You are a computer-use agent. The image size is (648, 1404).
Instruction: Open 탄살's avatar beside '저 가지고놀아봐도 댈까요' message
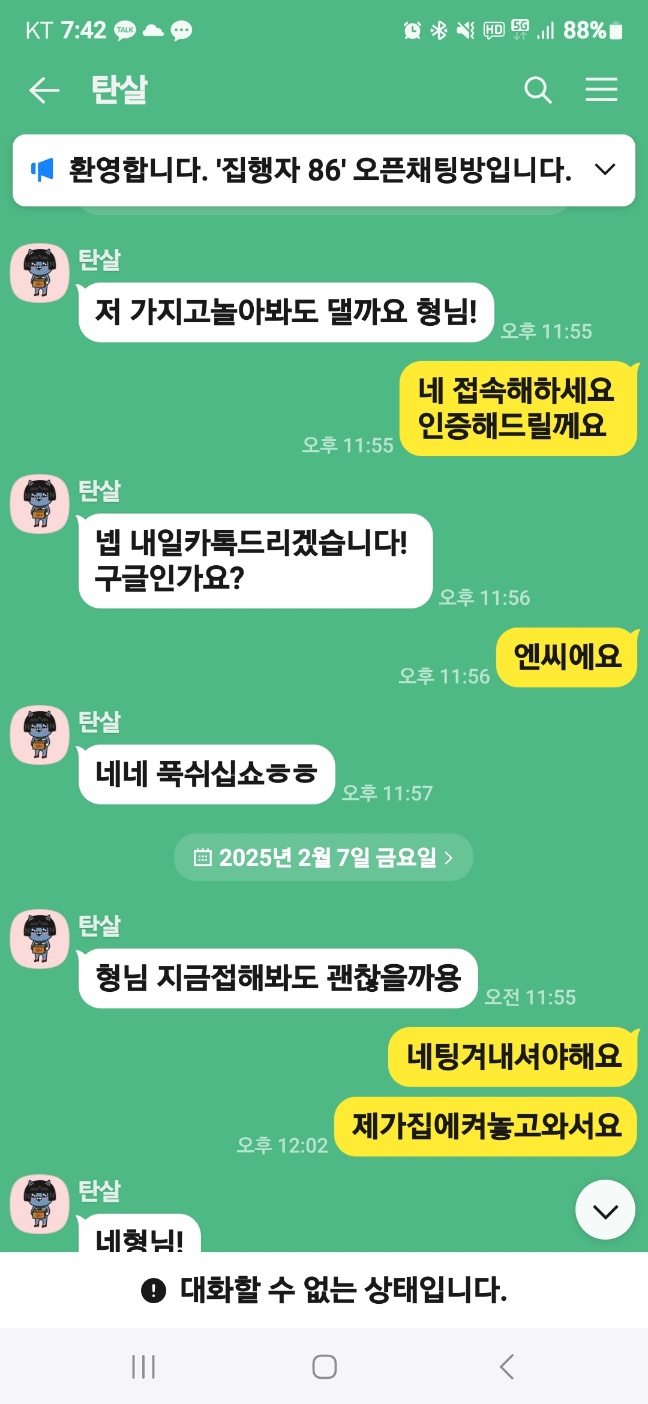40,272
